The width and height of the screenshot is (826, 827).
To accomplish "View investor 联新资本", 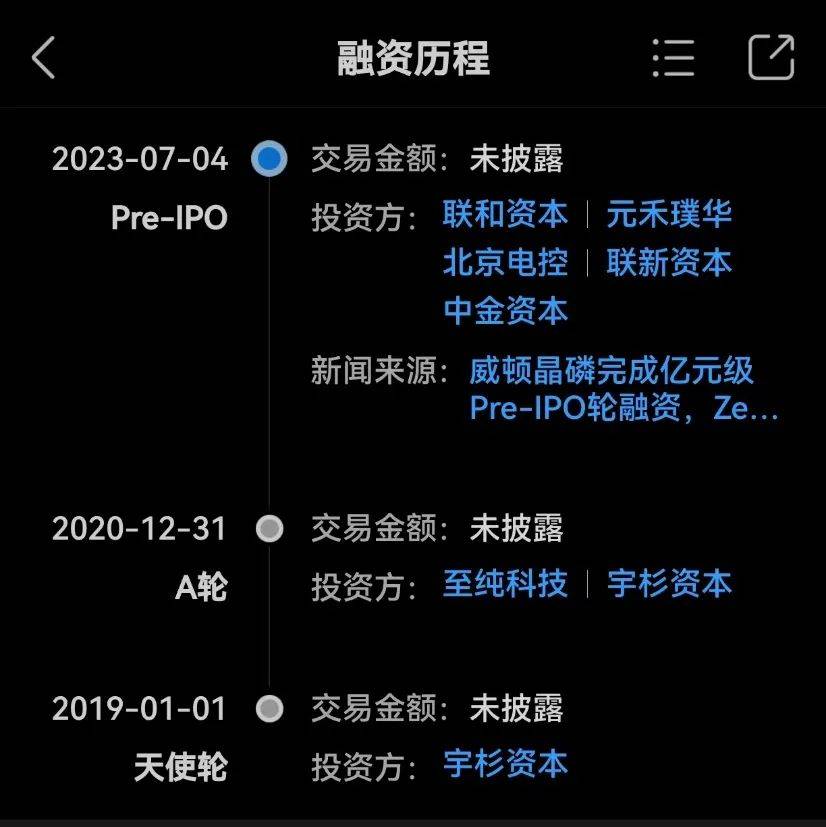I will coord(669,263).
